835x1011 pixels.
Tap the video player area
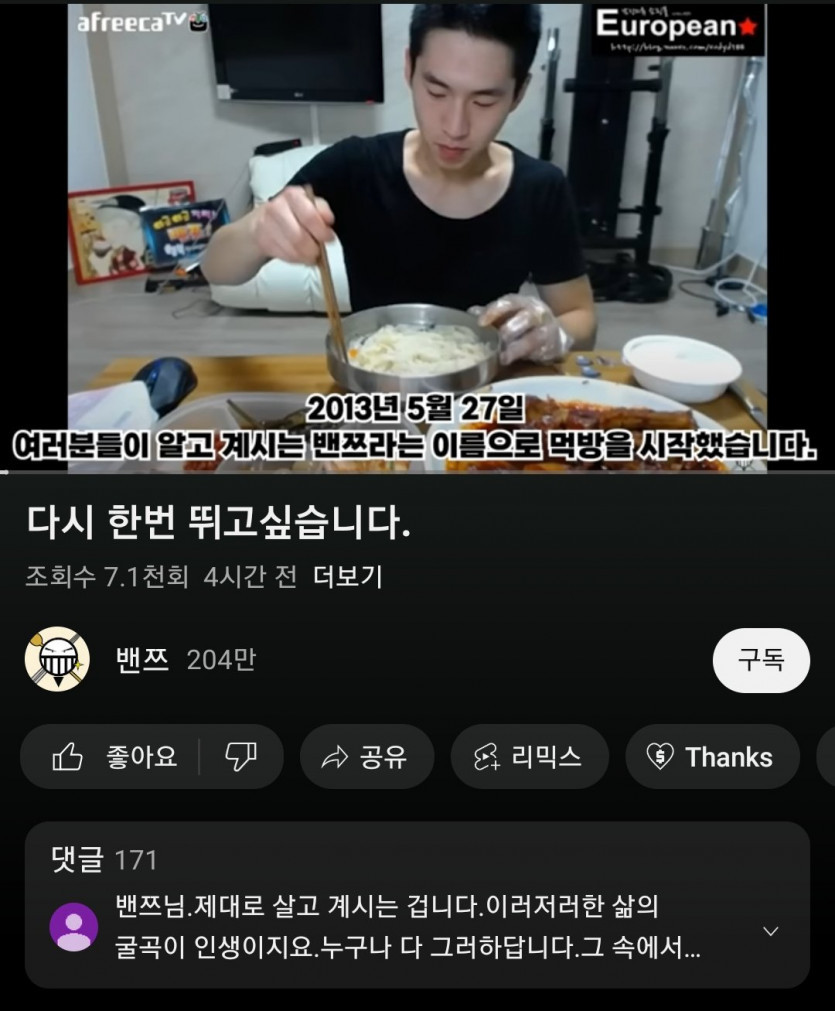417,236
